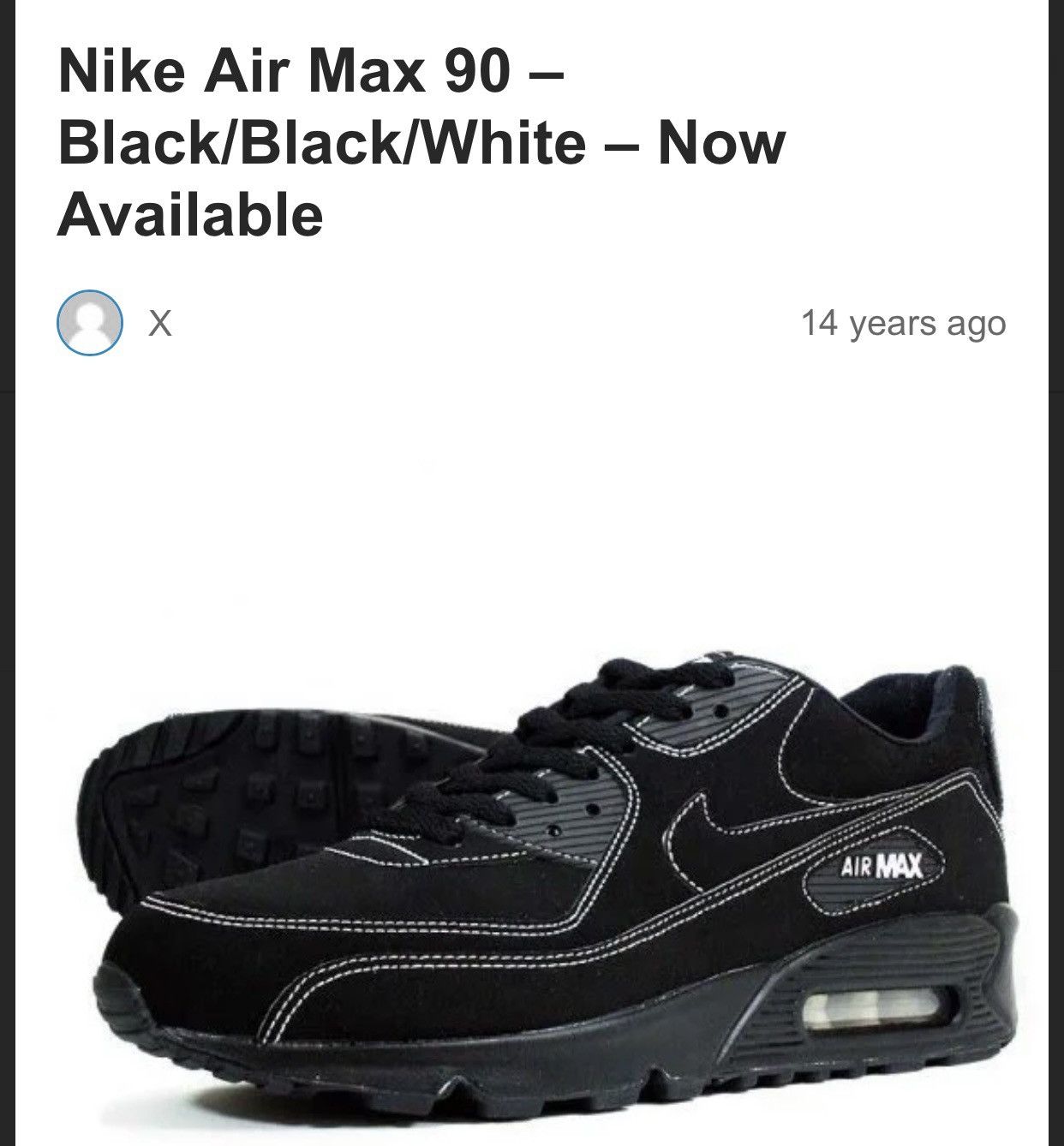Open author X's profile avatar
1064x1146 pixels.
point(89,323)
